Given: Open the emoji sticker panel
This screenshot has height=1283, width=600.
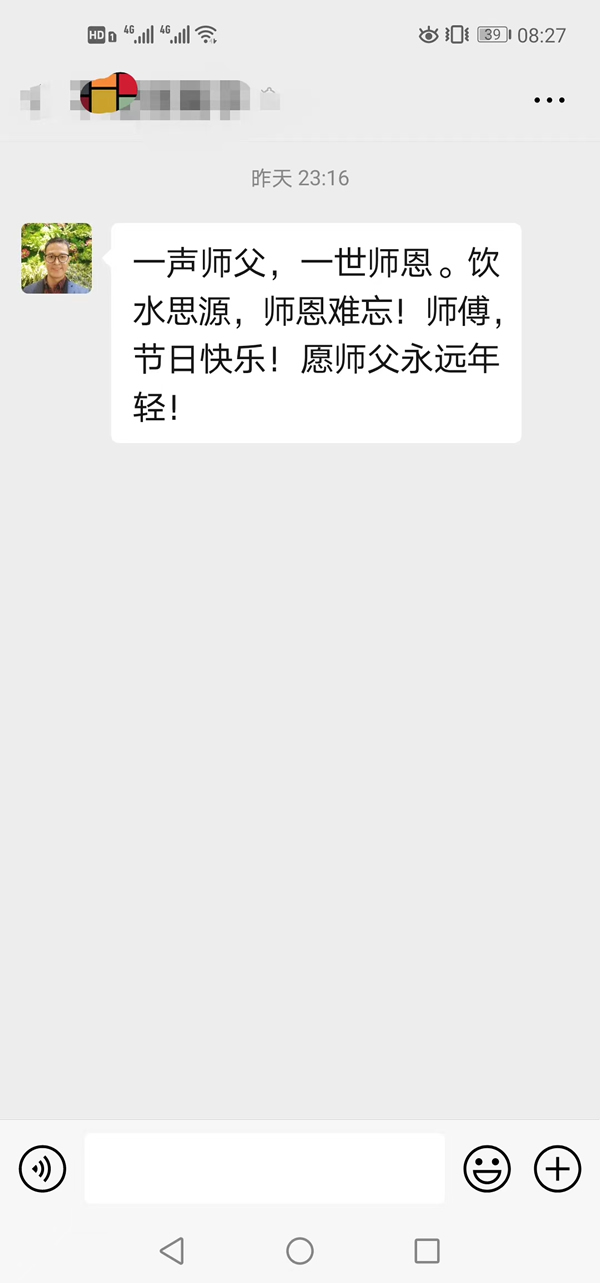Looking at the screenshot, I should [487, 1168].
